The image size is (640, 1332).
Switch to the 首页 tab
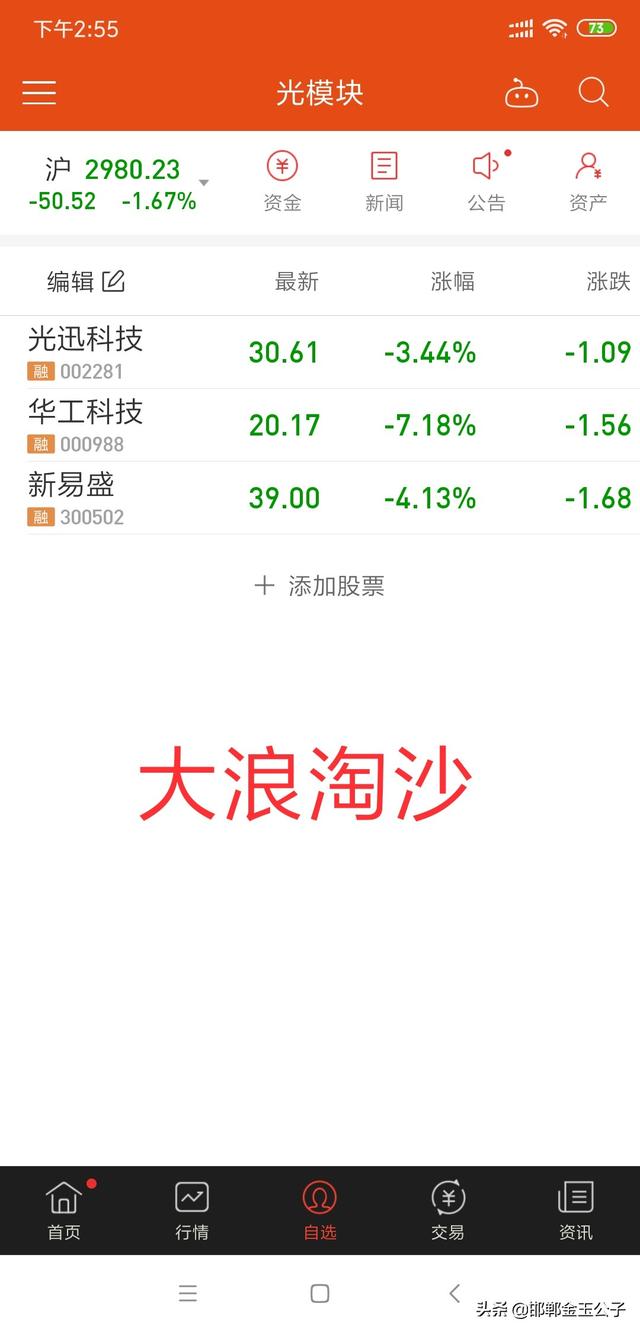[64, 1210]
